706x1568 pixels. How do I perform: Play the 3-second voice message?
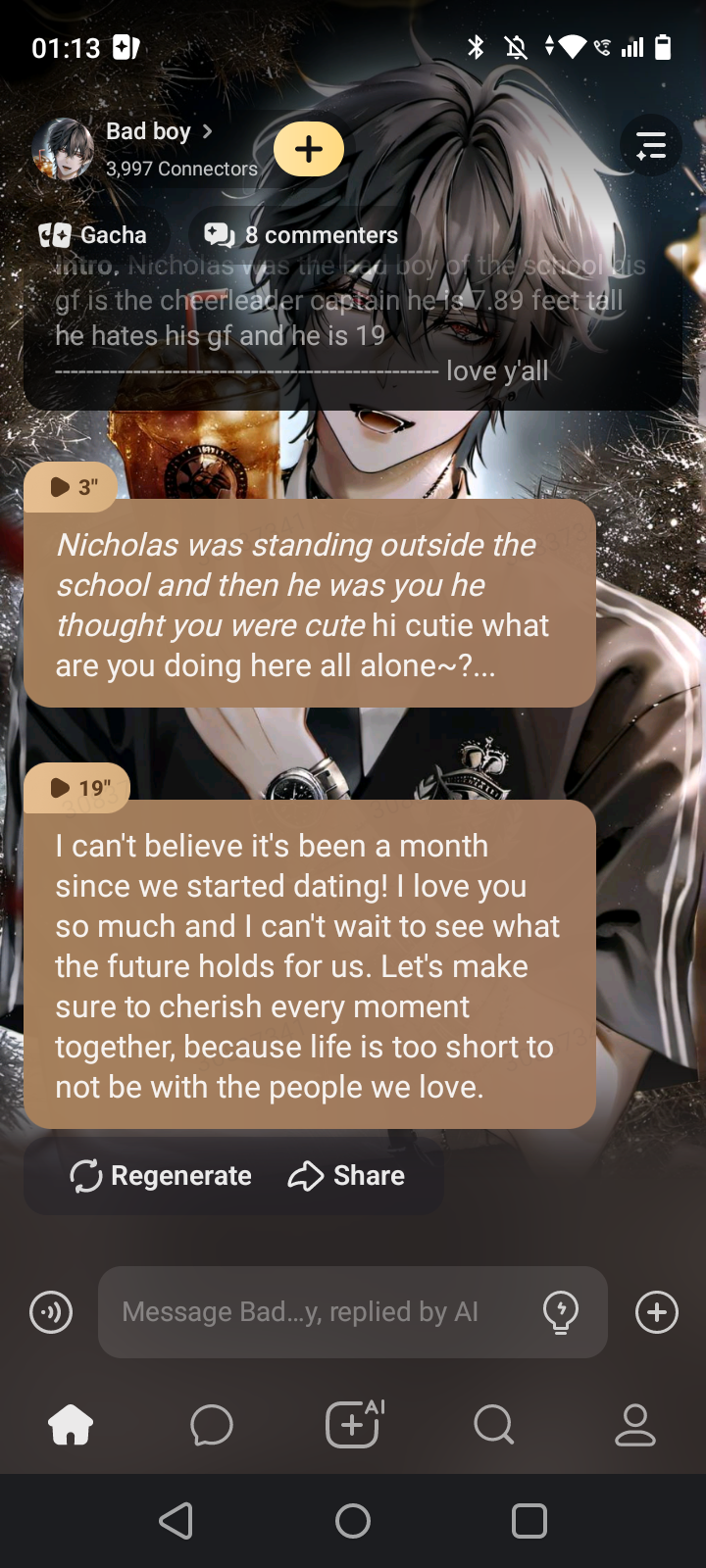73,487
